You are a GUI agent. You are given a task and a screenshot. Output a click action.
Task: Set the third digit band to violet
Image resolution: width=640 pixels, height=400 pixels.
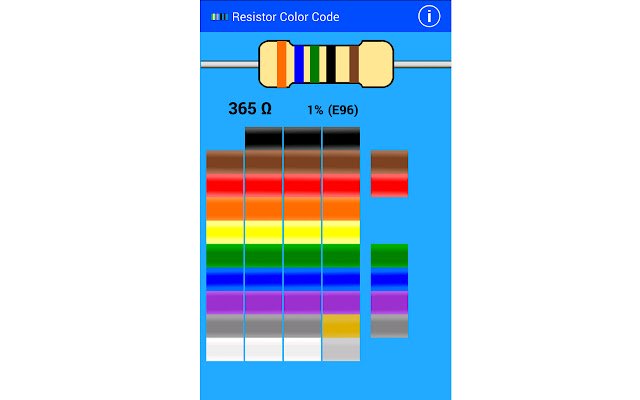(302, 302)
